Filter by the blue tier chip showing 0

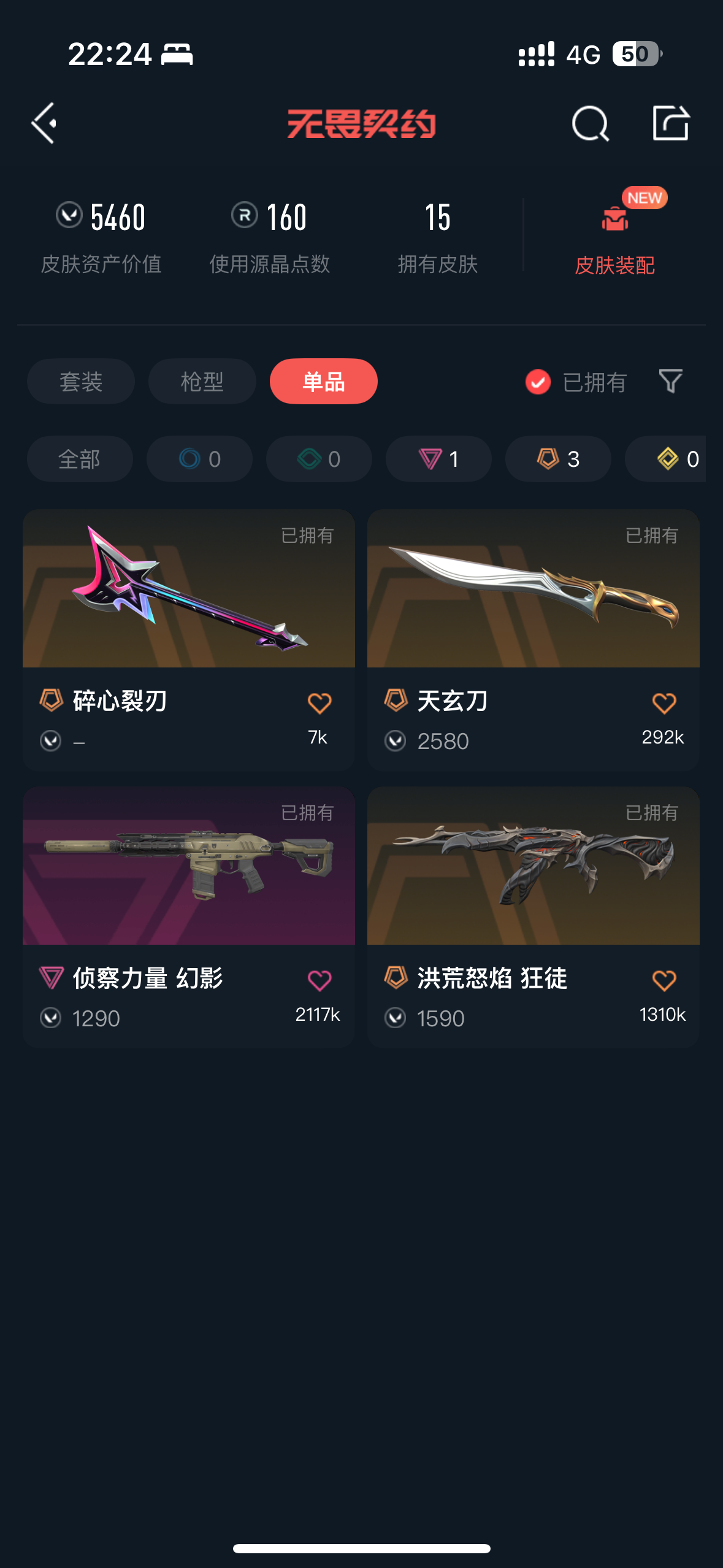[x=199, y=459]
